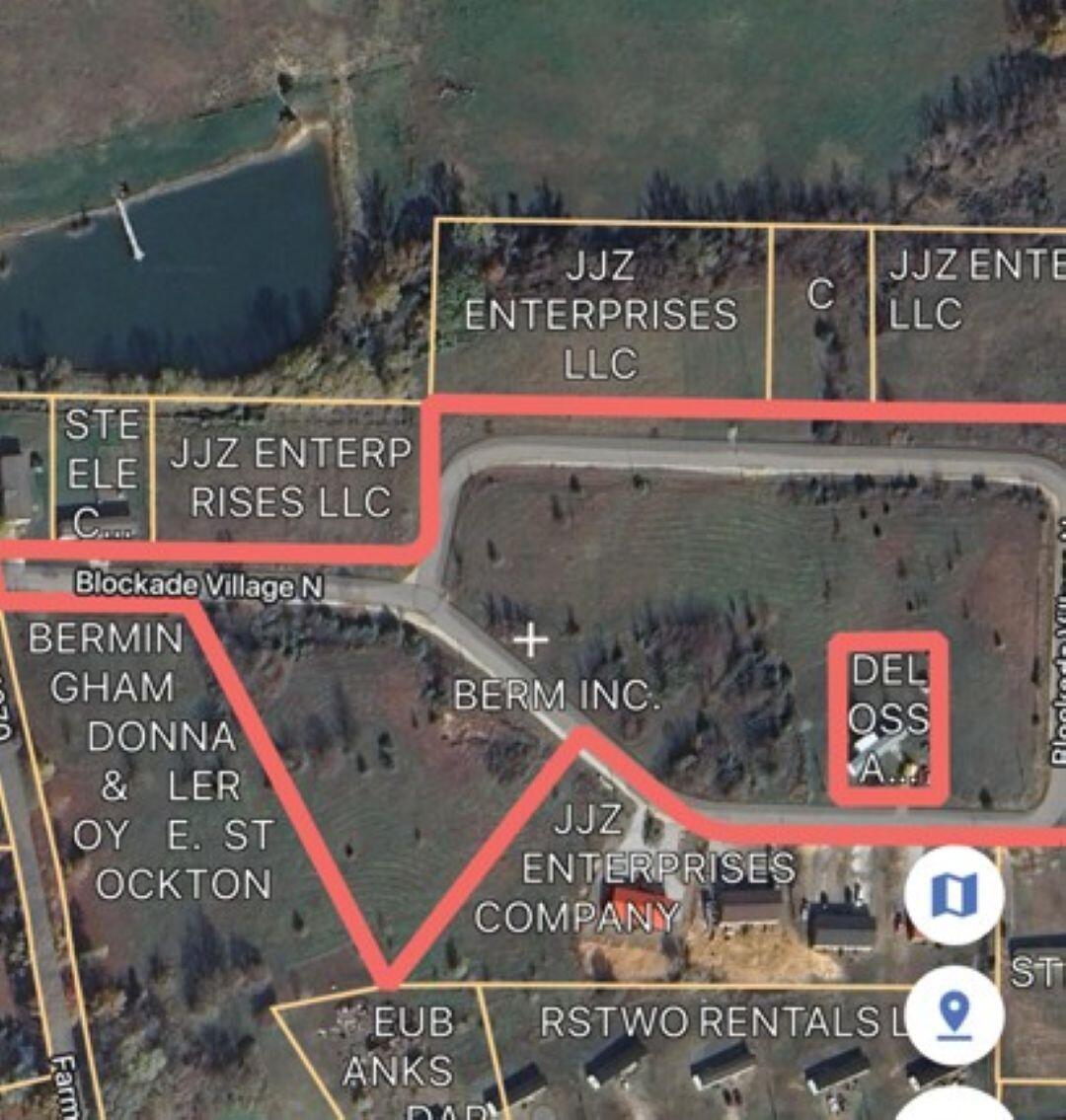
Task: Center map on my current location
Action: [953, 1014]
